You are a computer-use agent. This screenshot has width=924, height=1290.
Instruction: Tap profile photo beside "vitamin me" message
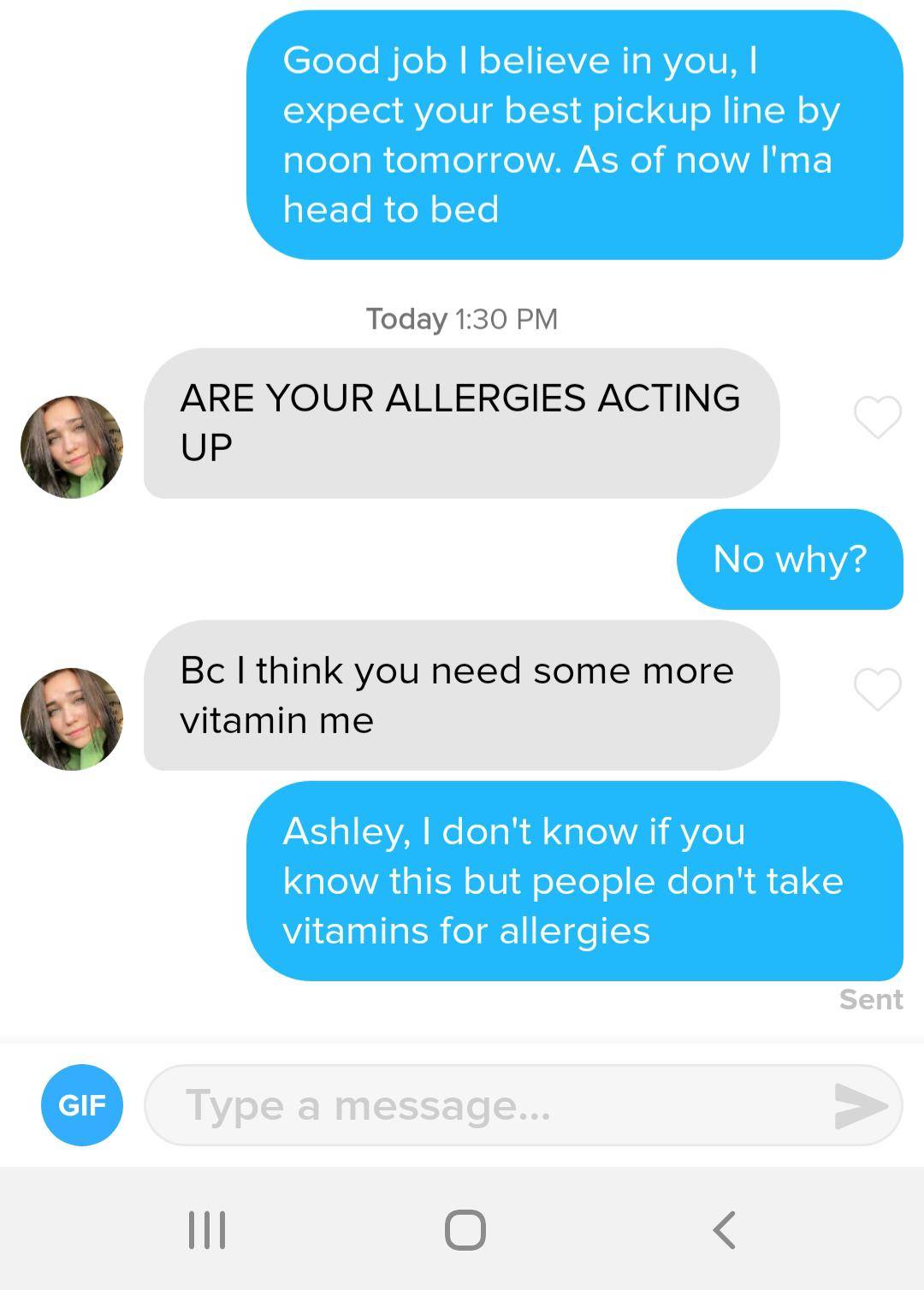point(72,719)
